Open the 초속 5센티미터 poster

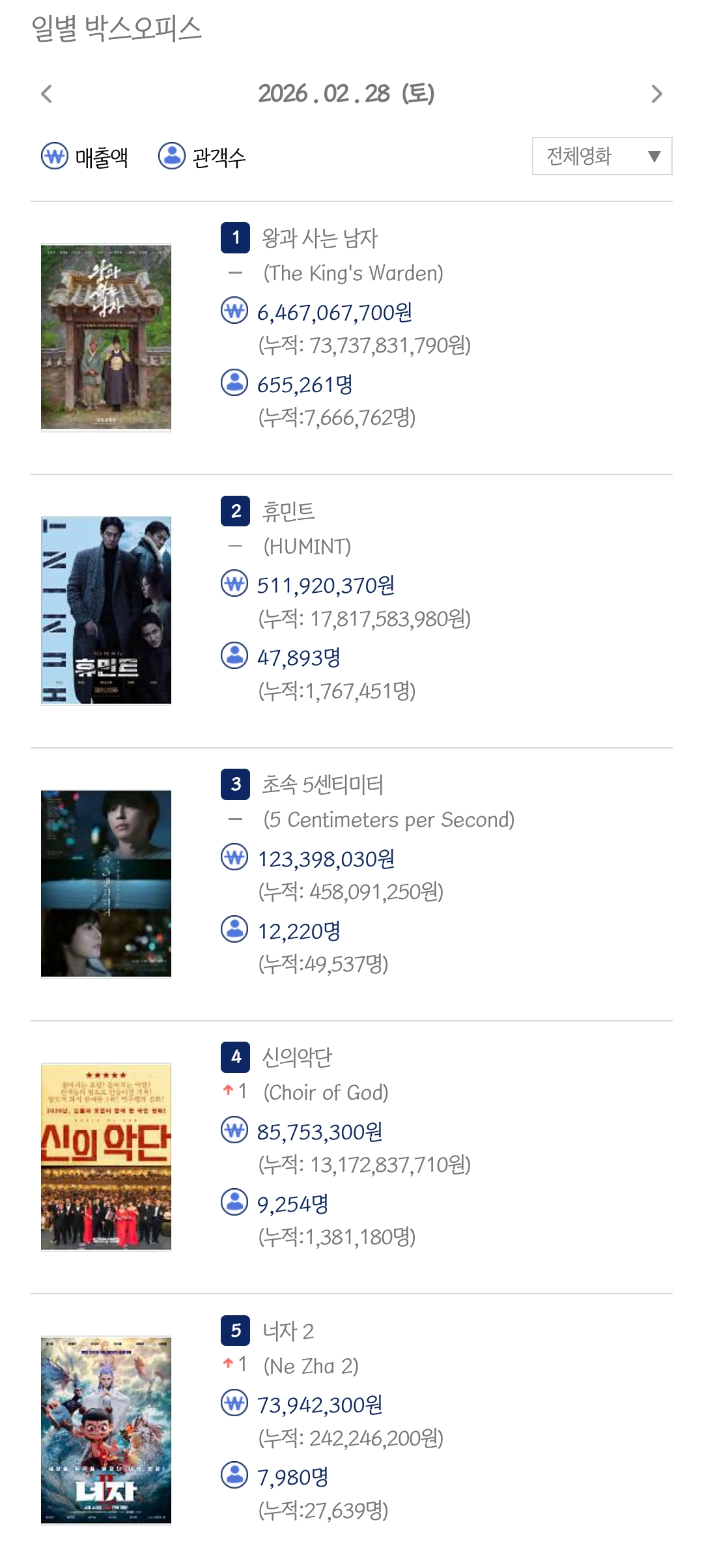[106, 883]
